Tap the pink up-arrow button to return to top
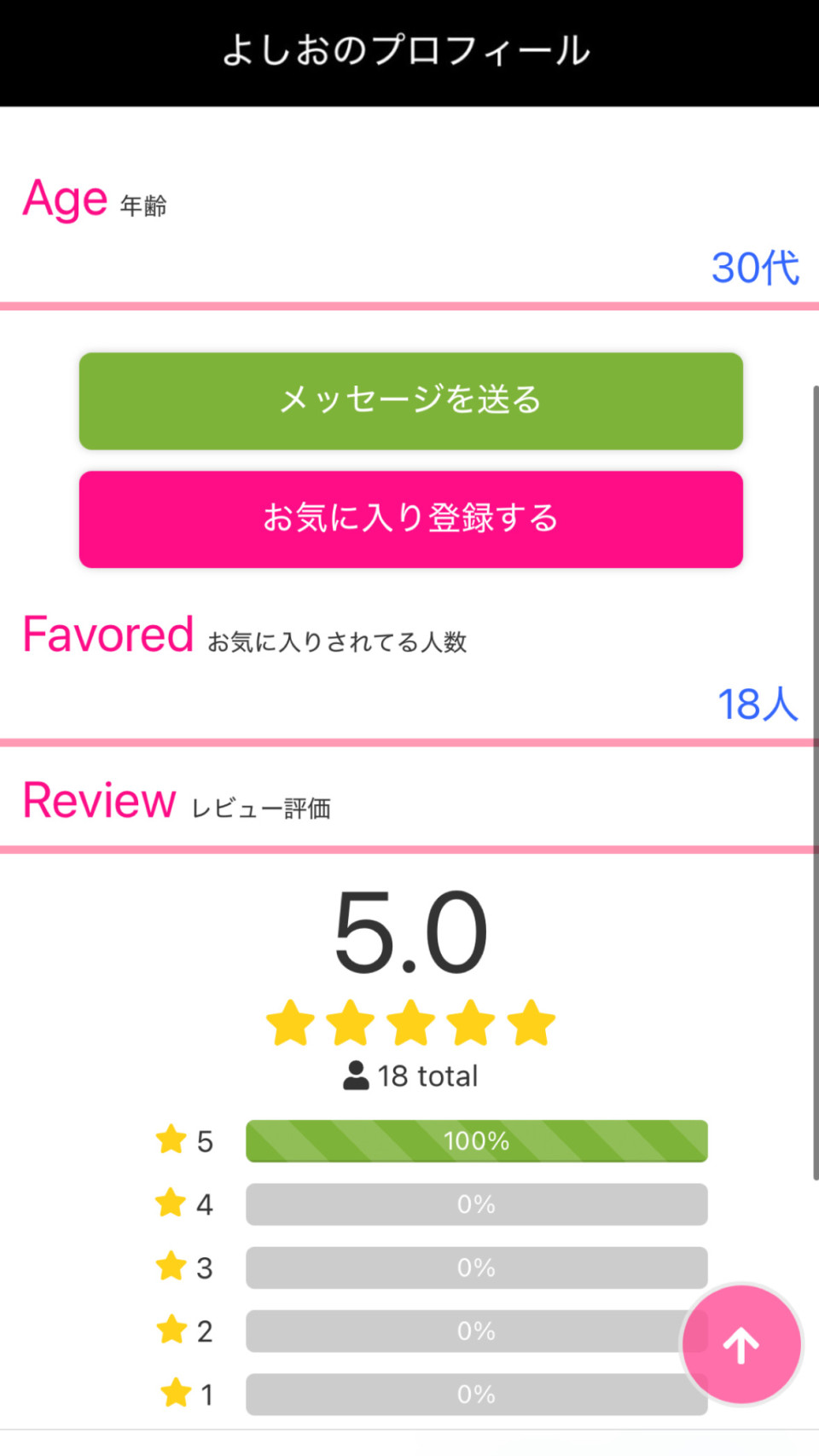Image resolution: width=819 pixels, height=1456 pixels. click(741, 1345)
